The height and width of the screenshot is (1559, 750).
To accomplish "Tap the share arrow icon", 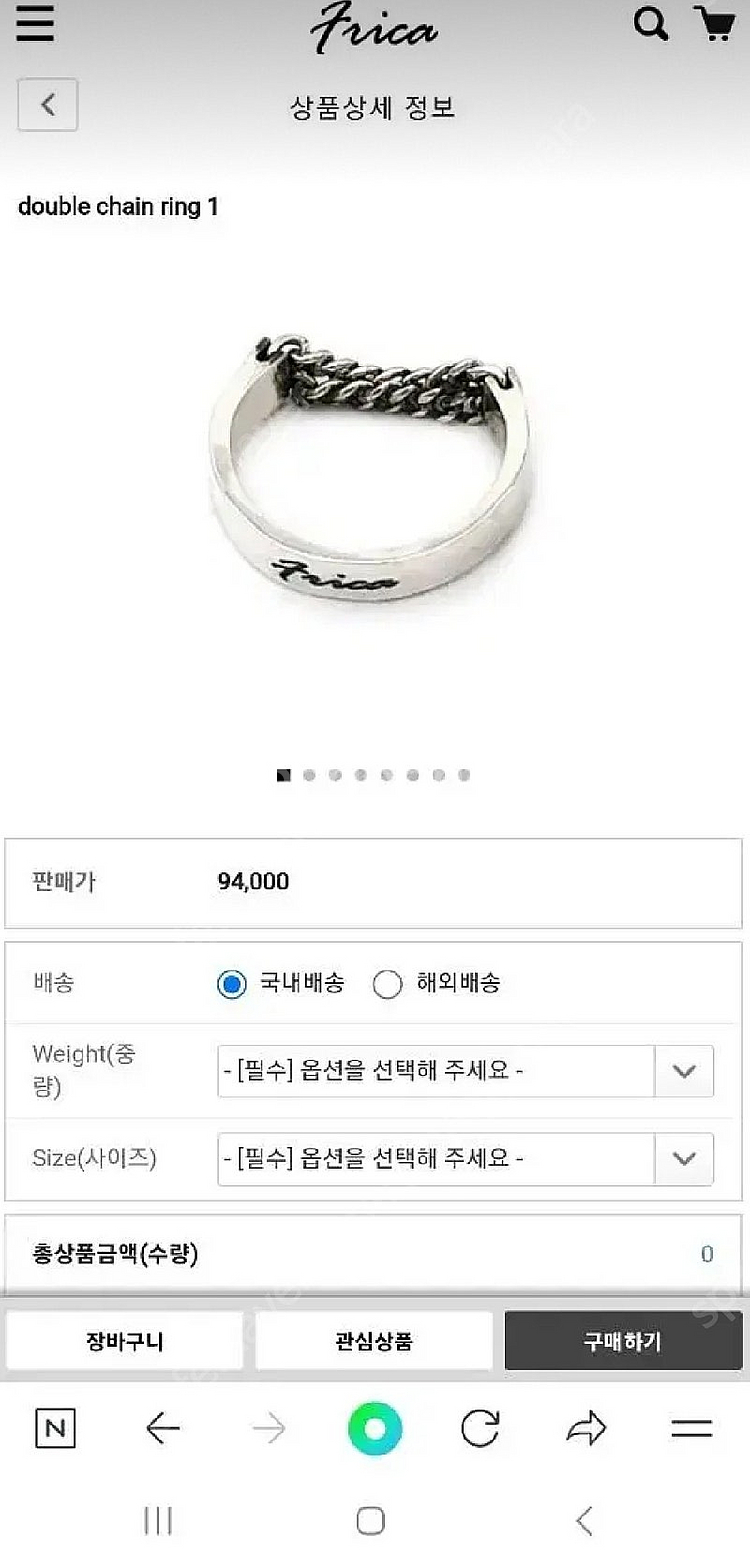I will click(588, 1428).
